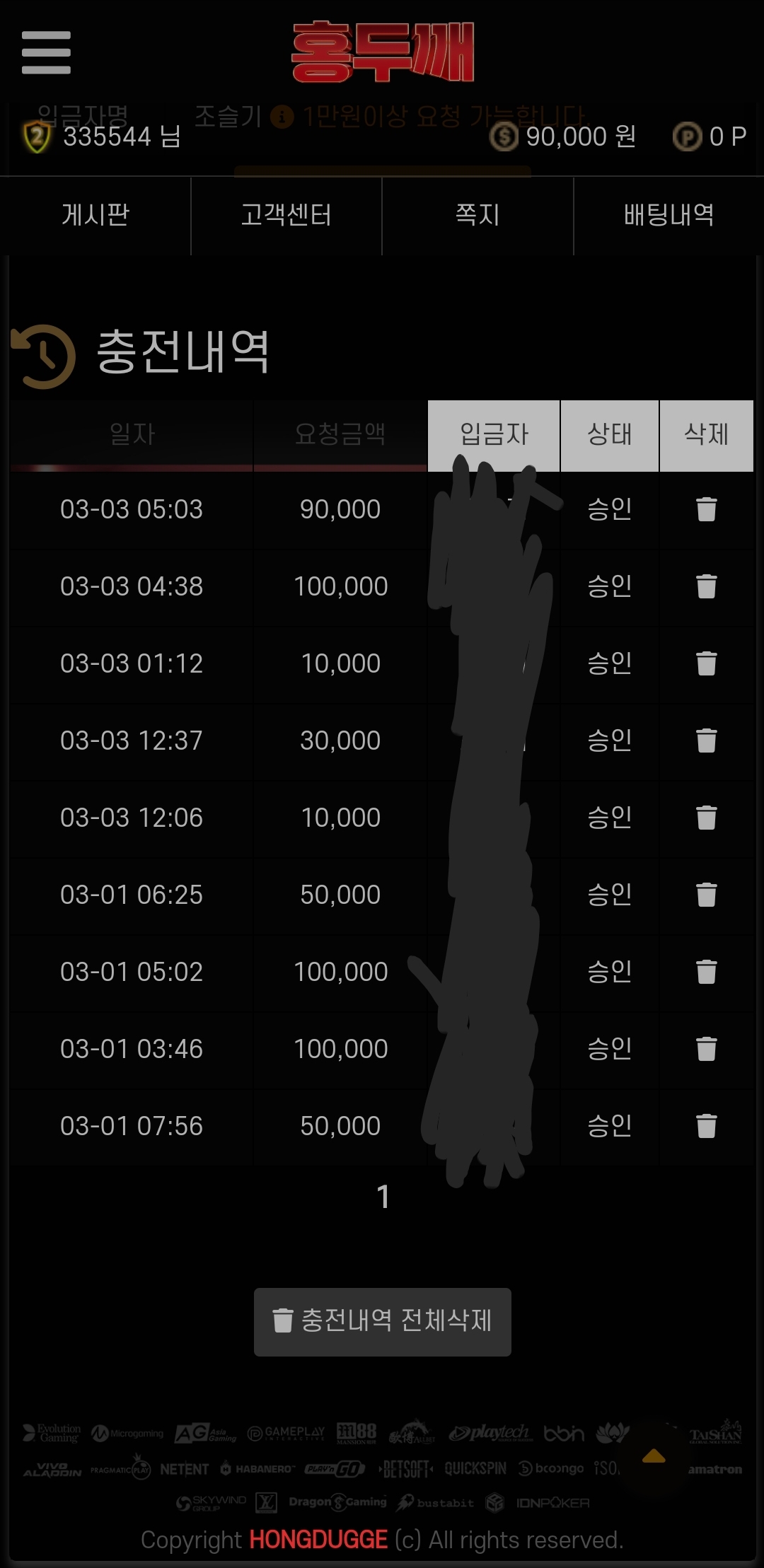
Task: Remove the 03-03 12:06 entry
Action: tap(706, 818)
